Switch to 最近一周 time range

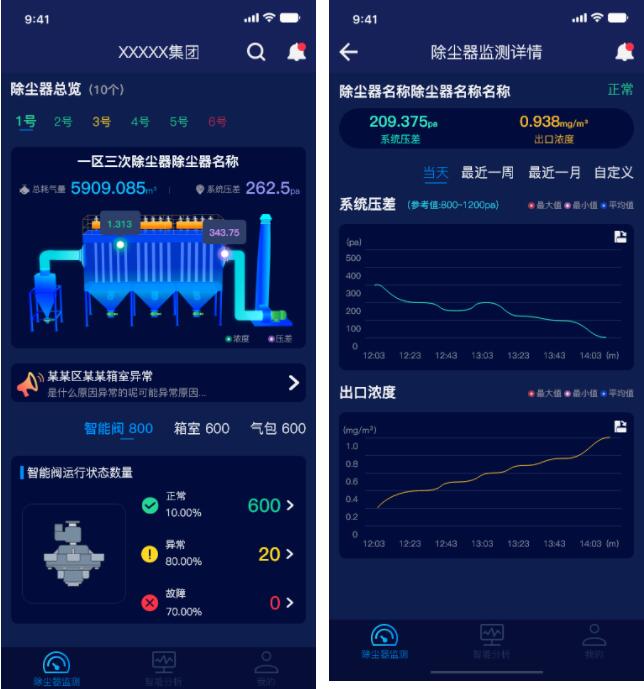click(x=487, y=173)
